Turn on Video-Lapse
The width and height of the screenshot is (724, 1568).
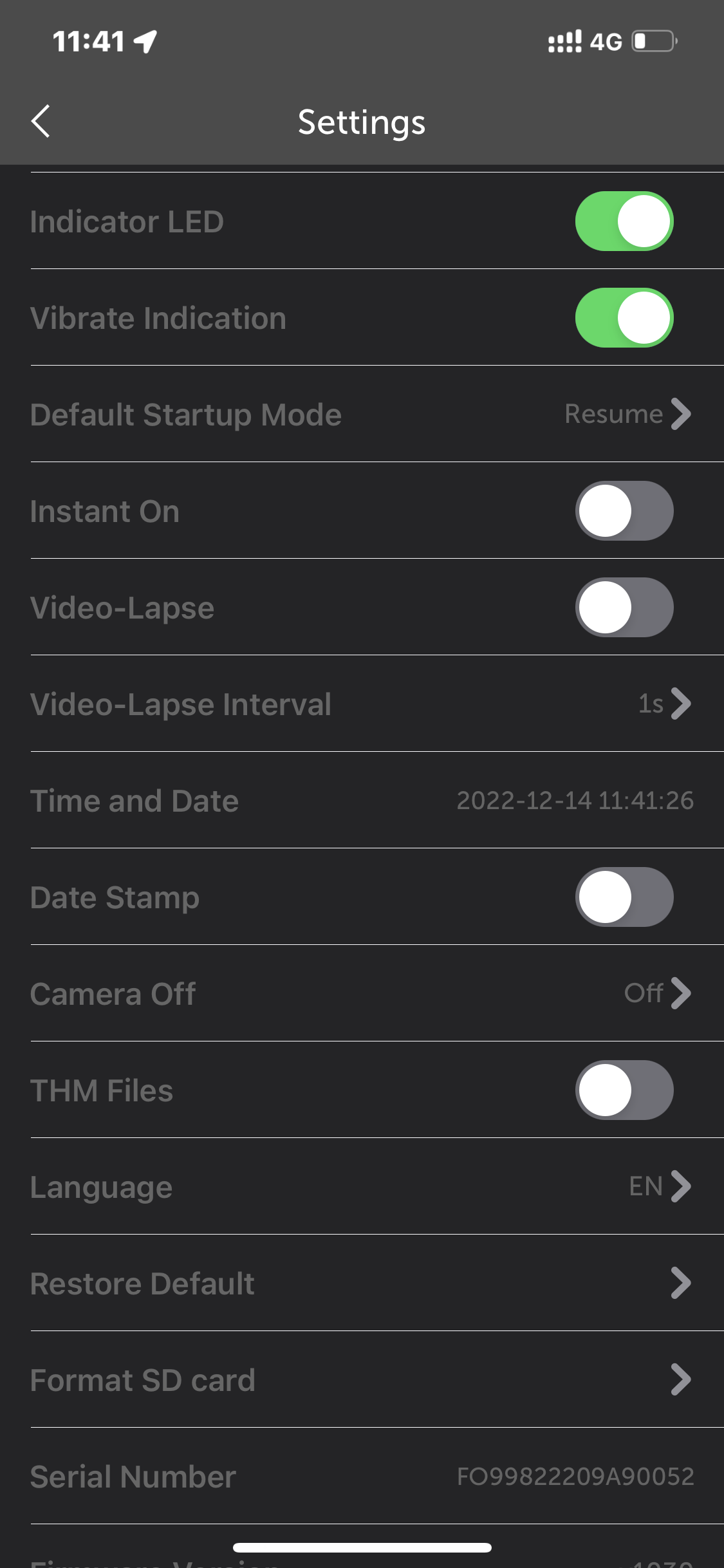[624, 608]
